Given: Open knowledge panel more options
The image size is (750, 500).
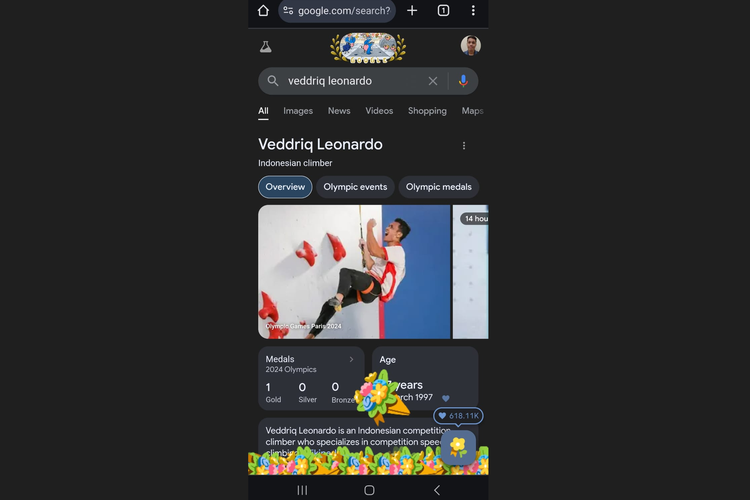Looking at the screenshot, I should pyautogui.click(x=464, y=146).
